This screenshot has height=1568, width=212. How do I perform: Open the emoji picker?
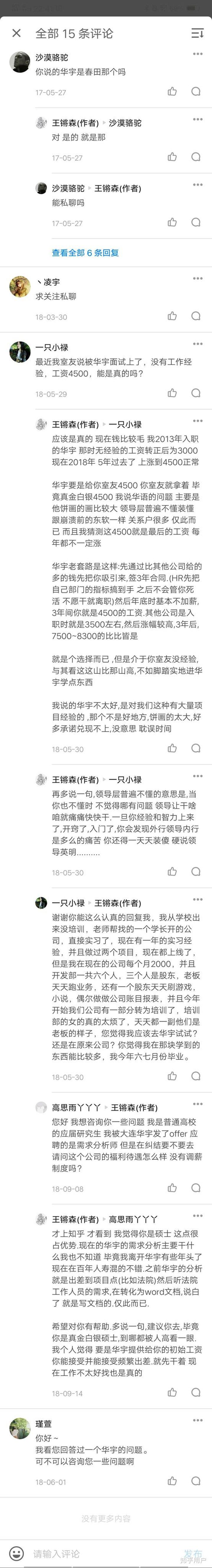[x=17, y=1549]
